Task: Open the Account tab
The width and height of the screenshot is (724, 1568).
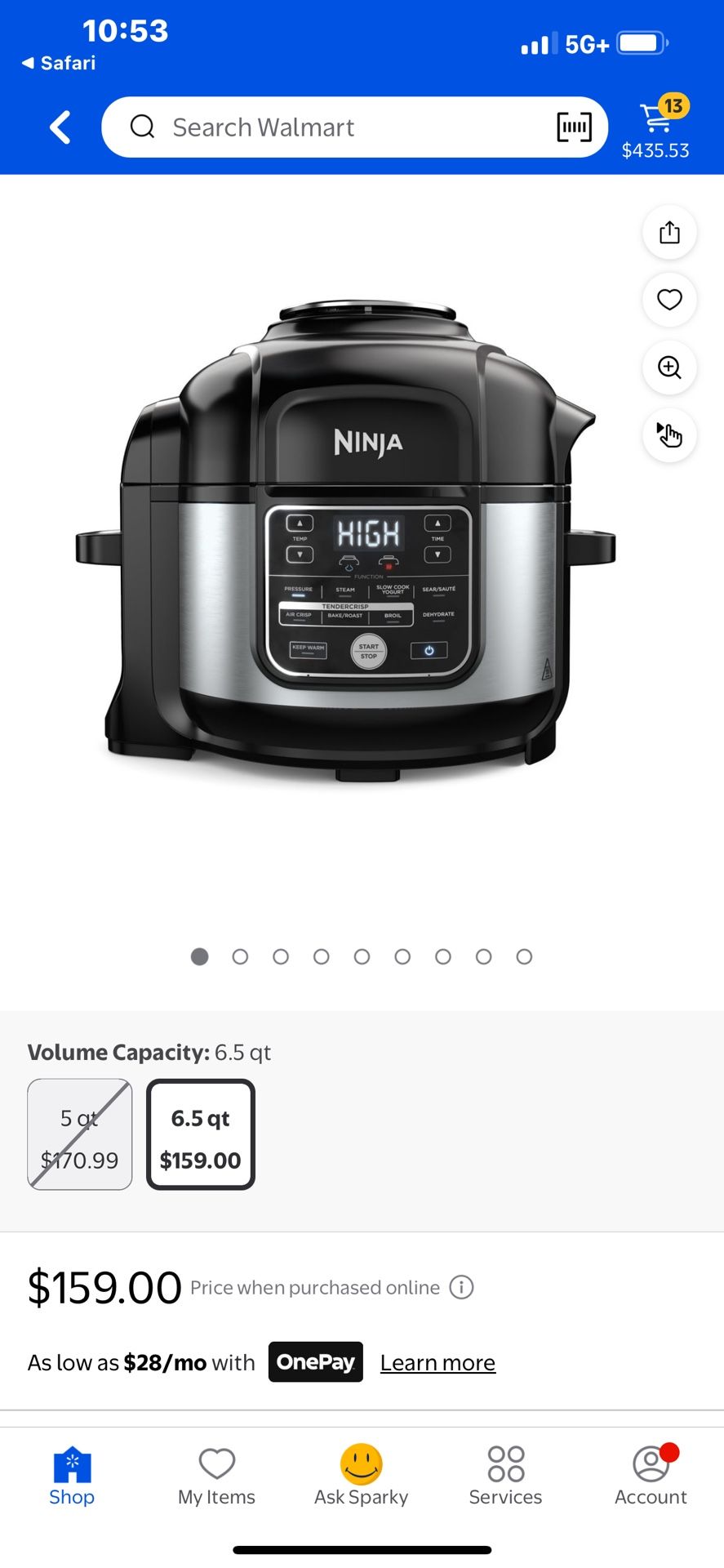Action: pyautogui.click(x=651, y=1477)
